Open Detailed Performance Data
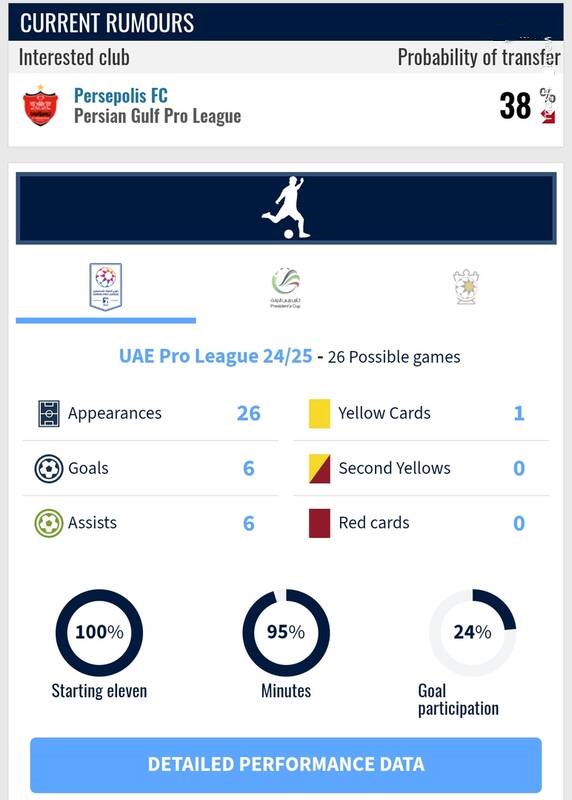This screenshot has height=800, width=572. pyautogui.click(x=286, y=764)
